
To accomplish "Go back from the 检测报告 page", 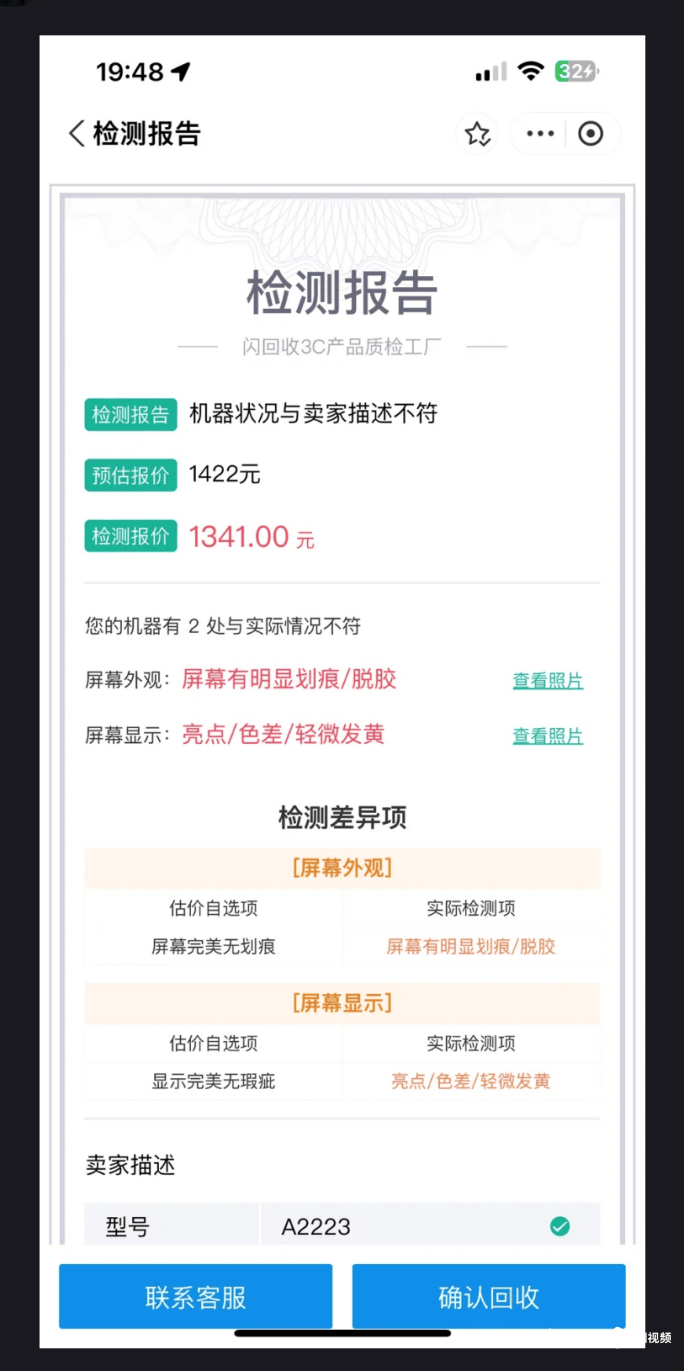I will 77,134.
